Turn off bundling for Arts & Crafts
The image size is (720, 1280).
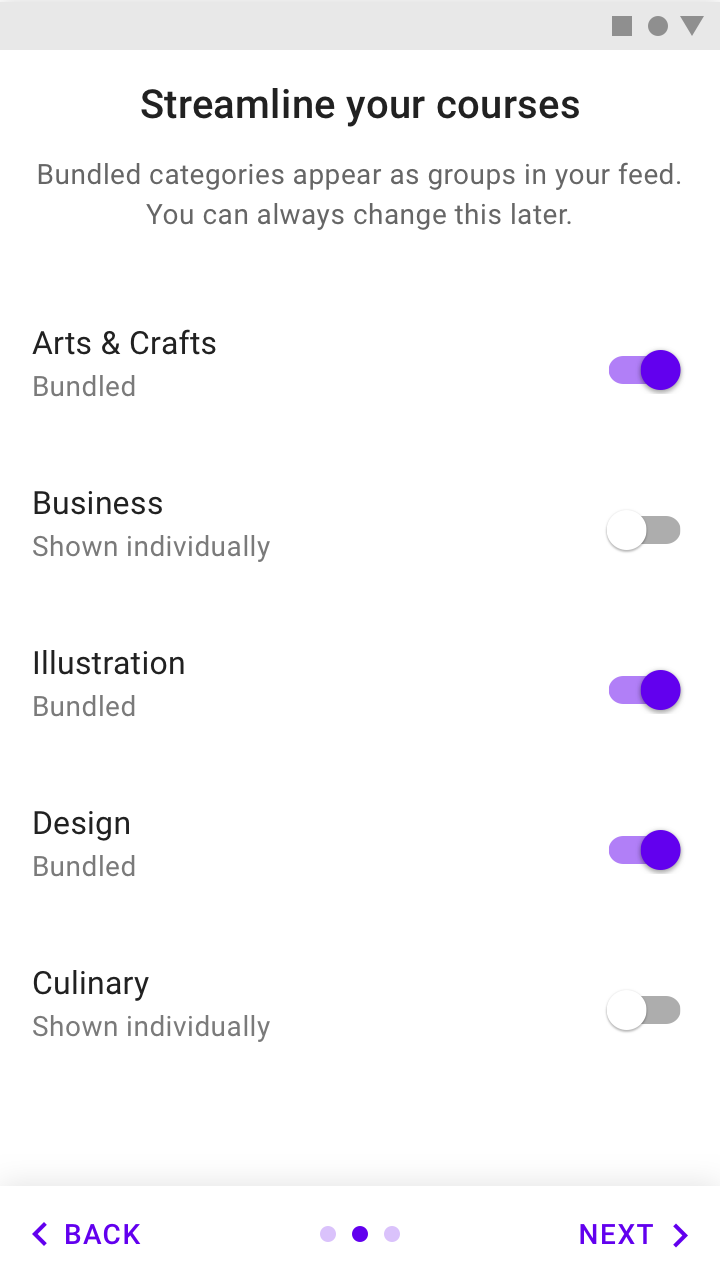644,370
